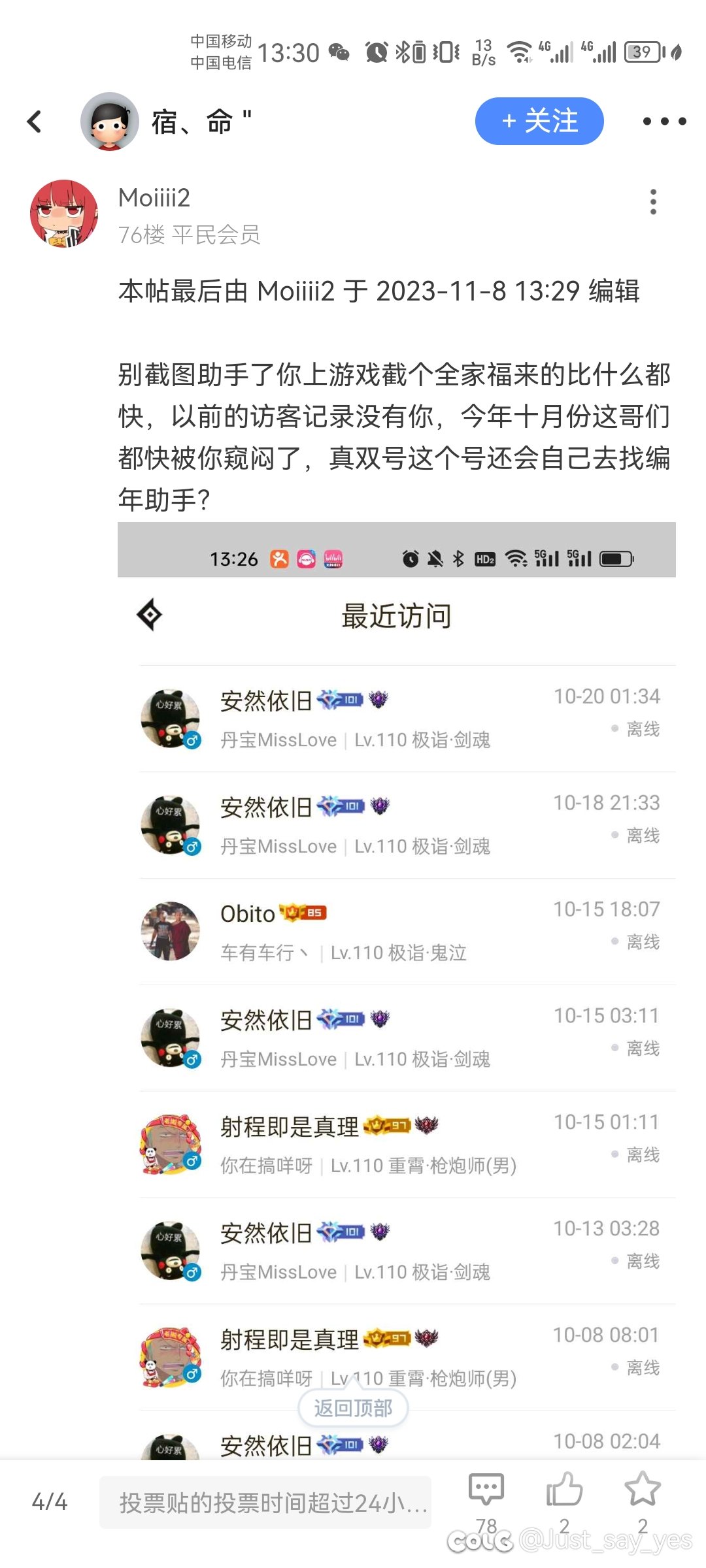This screenshot has width=706, height=1568.
Task: Open Moiiii2's username profile link
Action: click(154, 198)
